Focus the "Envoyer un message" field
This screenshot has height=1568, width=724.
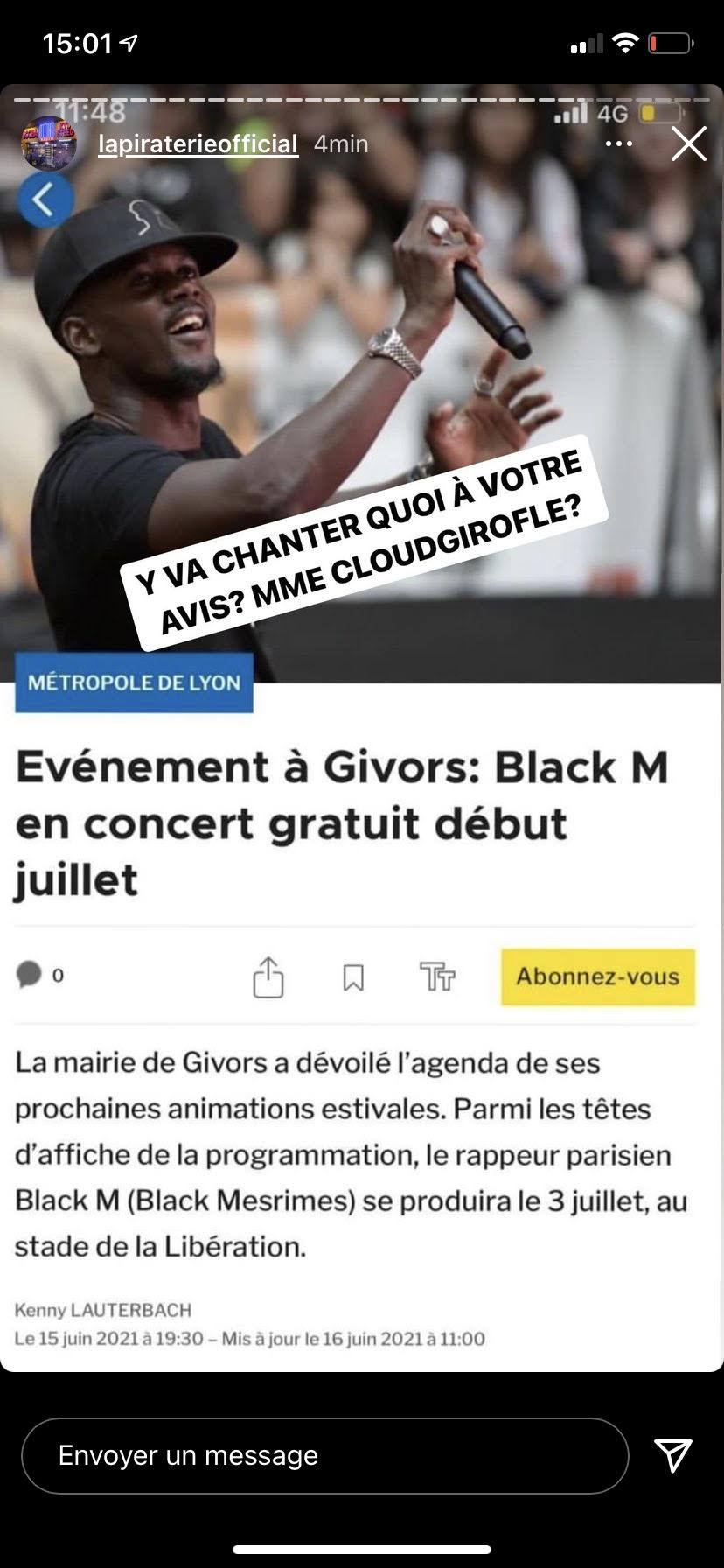[x=324, y=1455]
